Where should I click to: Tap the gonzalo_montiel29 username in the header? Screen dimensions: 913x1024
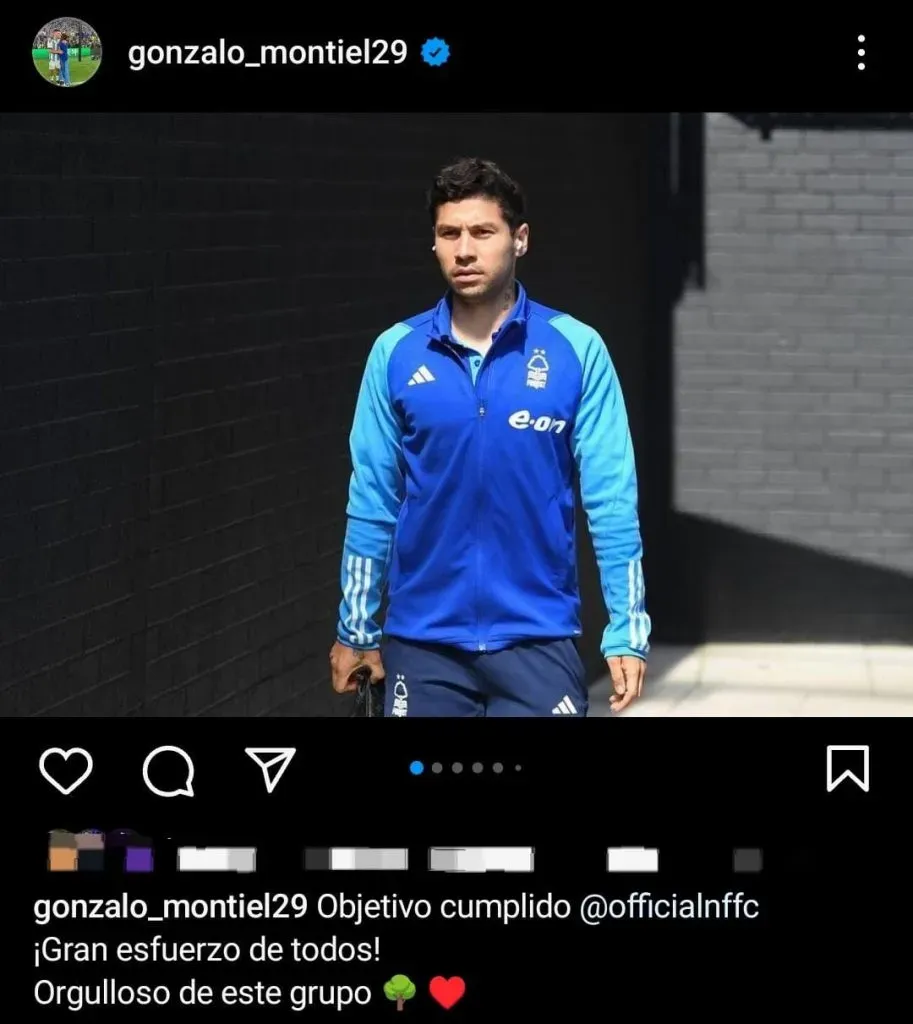tap(267, 53)
